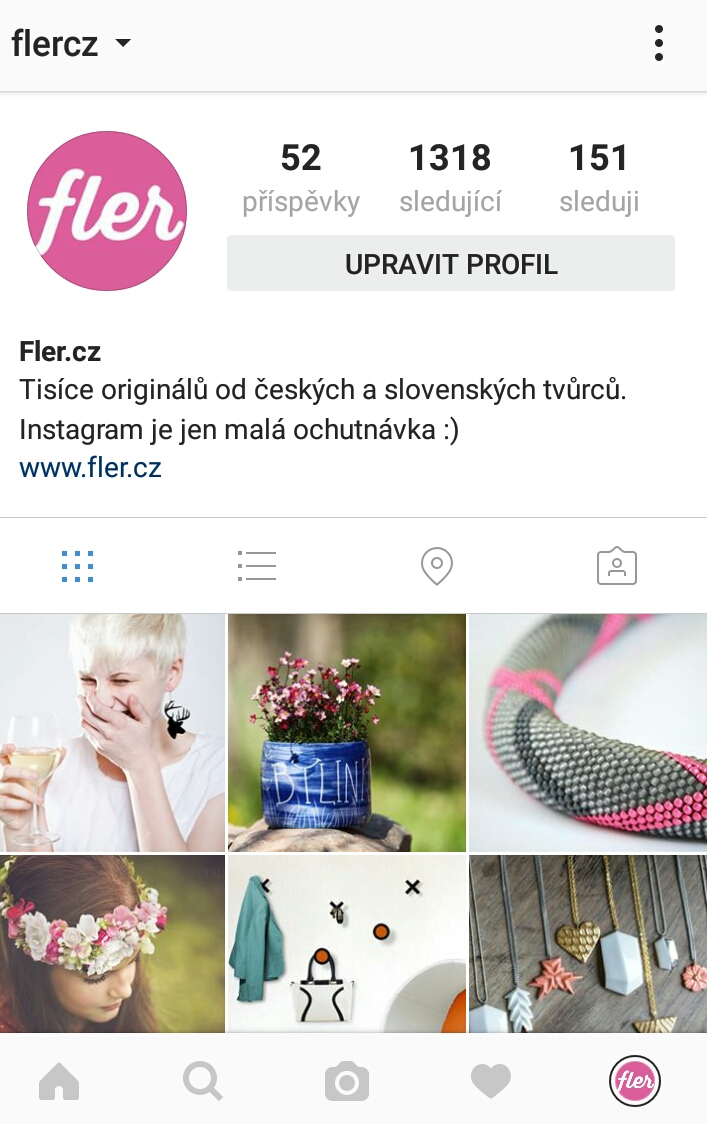
Task: Switch to the list view tab
Action: 257,566
